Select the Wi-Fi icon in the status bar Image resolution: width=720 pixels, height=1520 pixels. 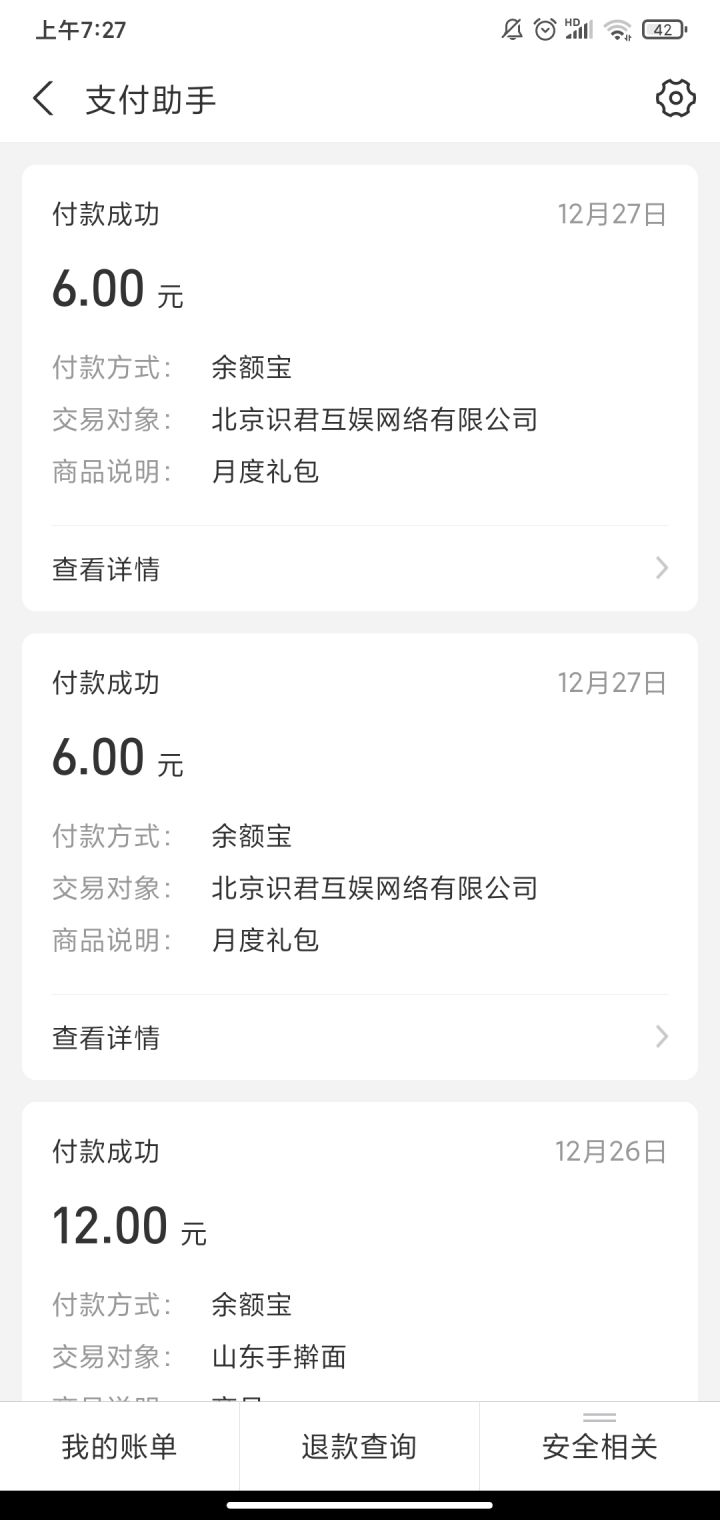pyautogui.click(x=617, y=29)
